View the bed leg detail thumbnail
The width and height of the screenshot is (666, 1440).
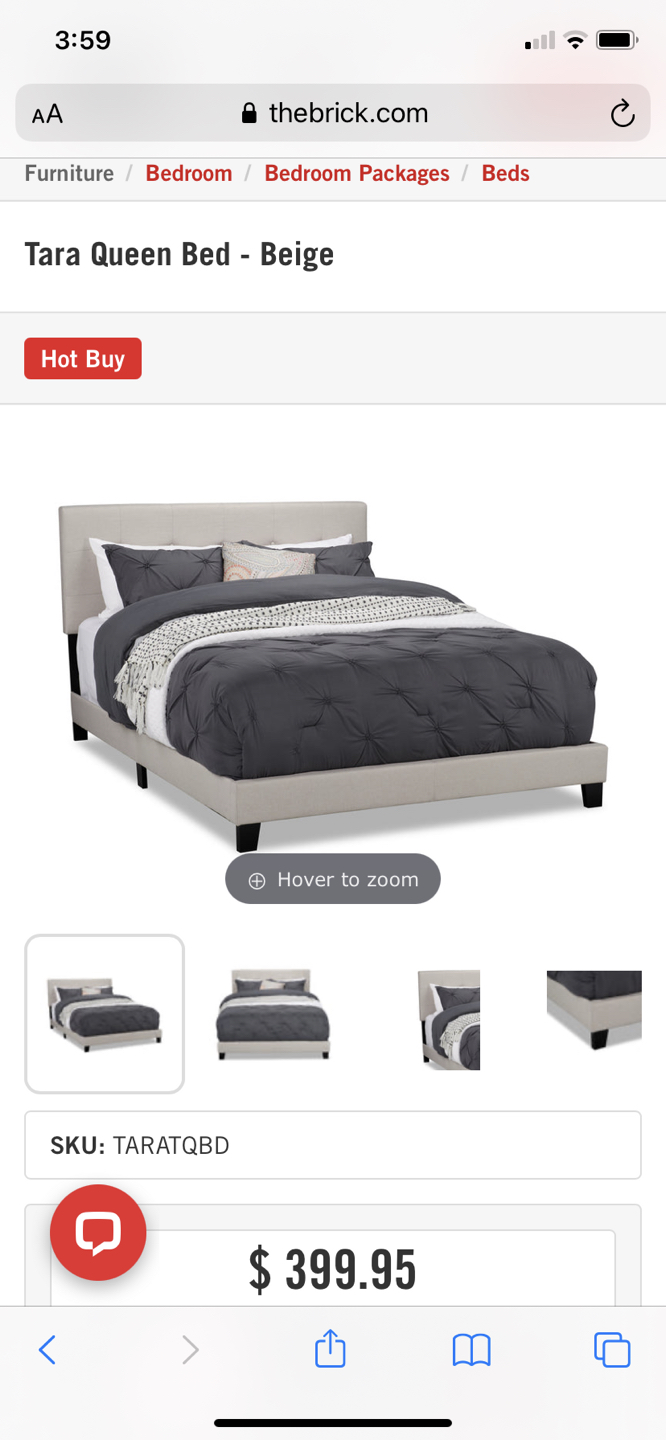pos(594,1009)
